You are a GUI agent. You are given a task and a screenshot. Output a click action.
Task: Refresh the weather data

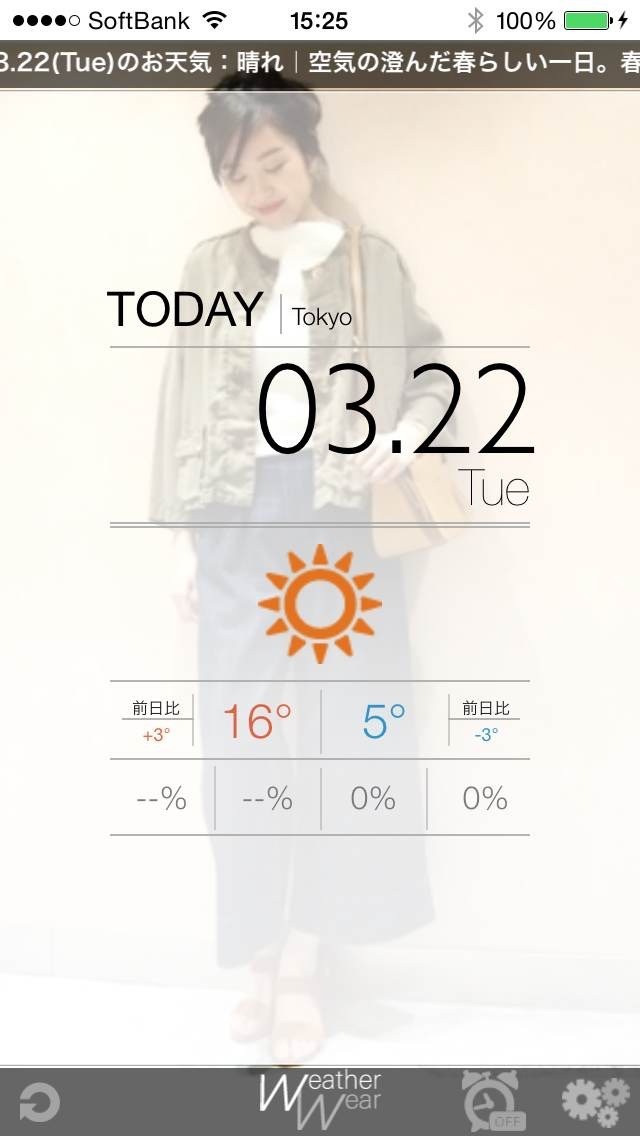pyautogui.click(x=40, y=1102)
